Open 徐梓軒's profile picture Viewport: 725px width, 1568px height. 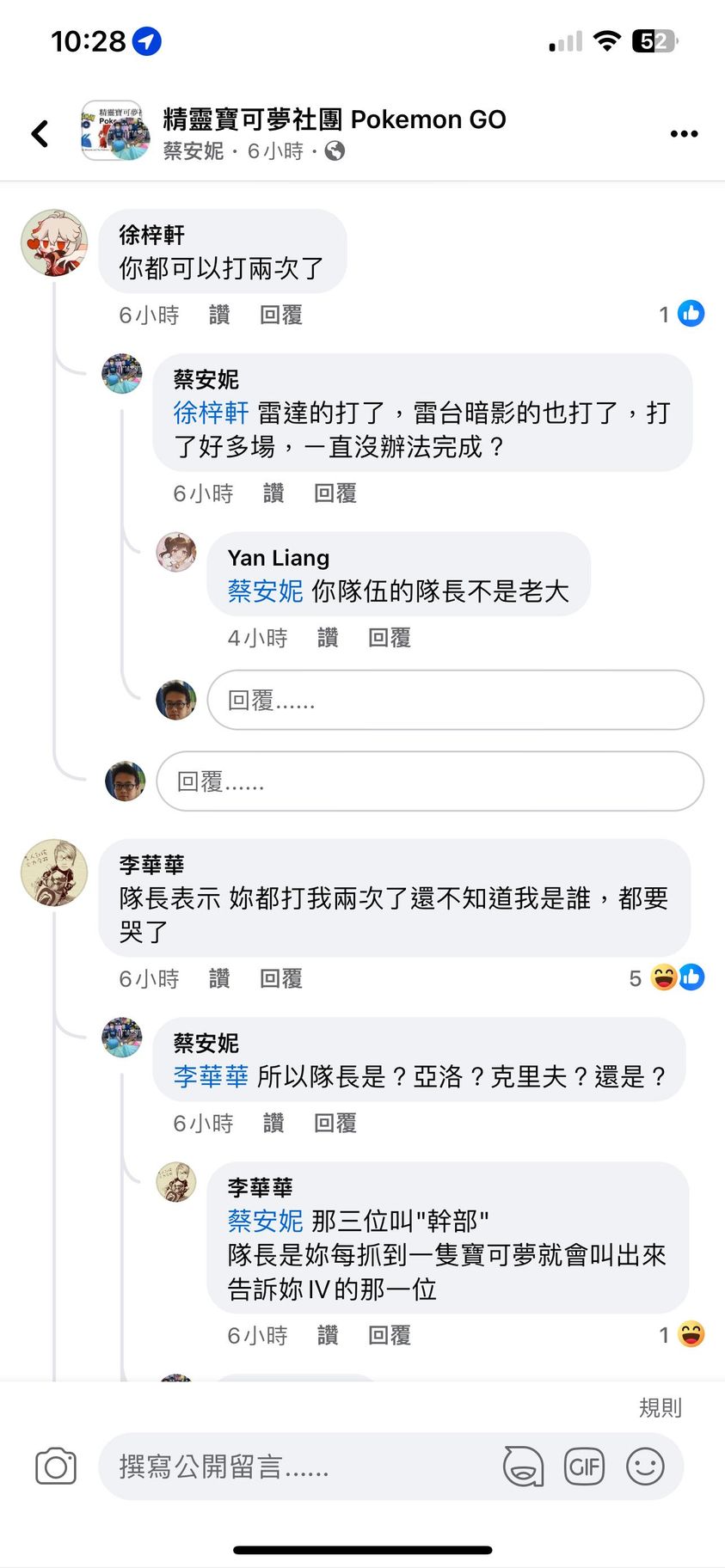tap(54, 243)
